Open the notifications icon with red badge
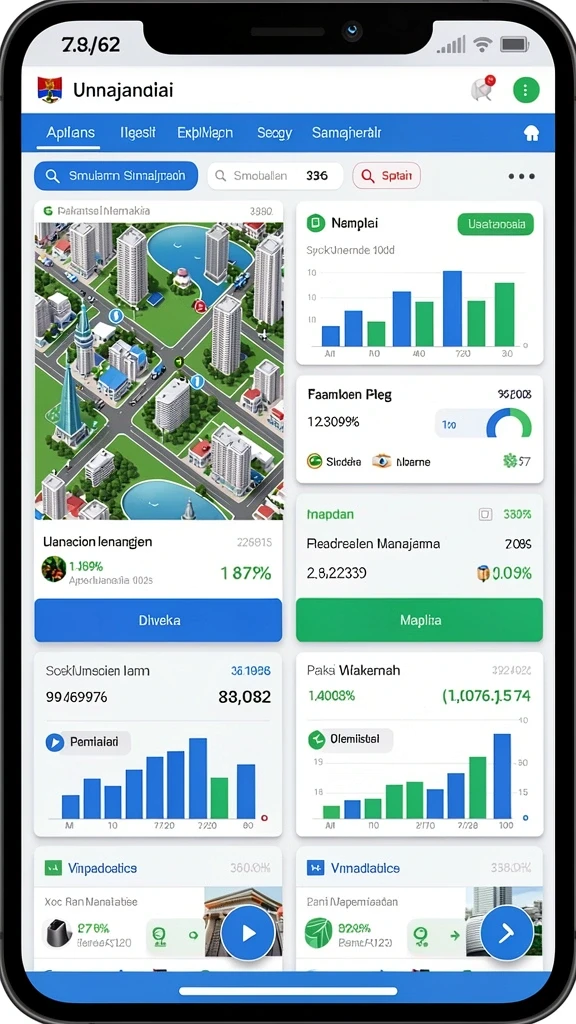Viewport: 576px width, 1024px height. click(483, 89)
